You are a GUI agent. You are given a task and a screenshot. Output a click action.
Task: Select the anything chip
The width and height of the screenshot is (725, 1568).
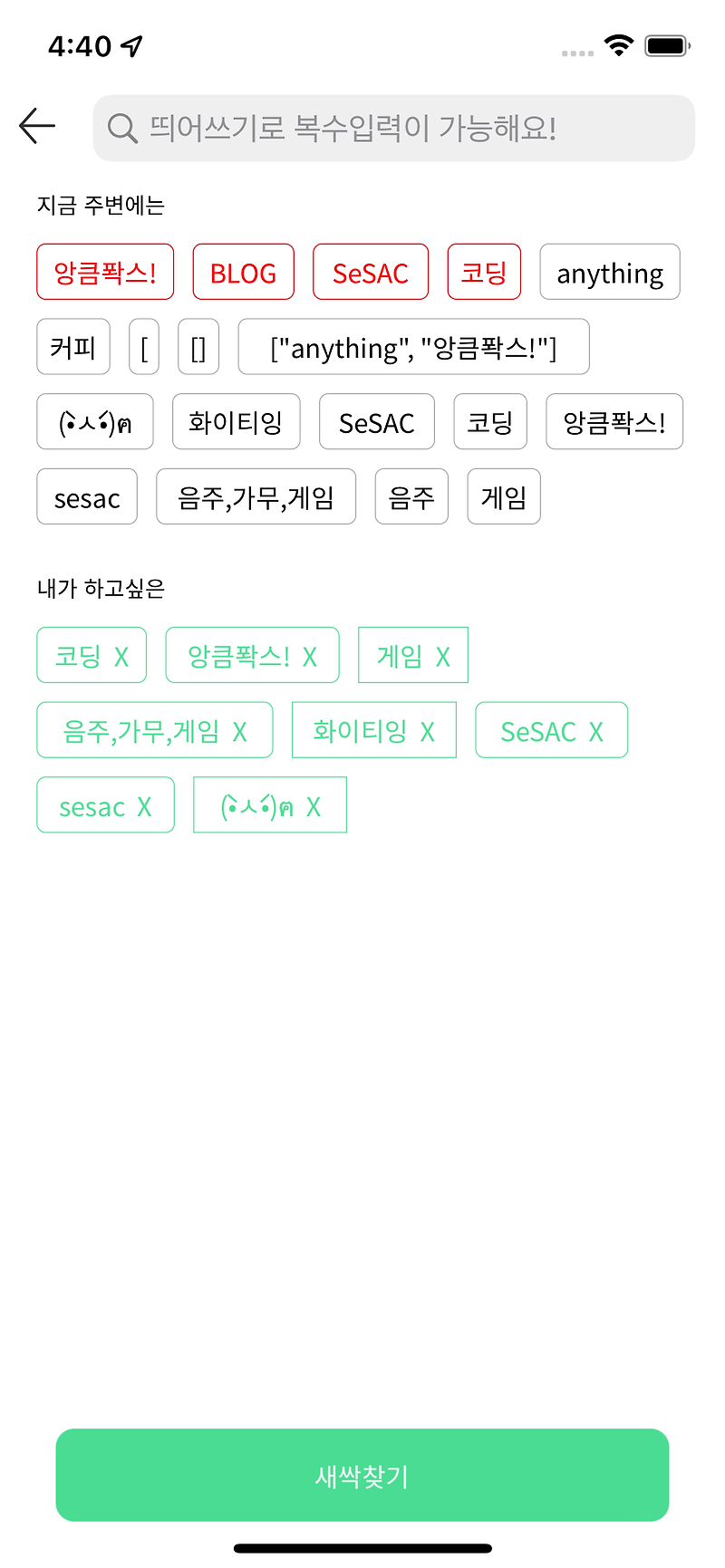tap(610, 272)
